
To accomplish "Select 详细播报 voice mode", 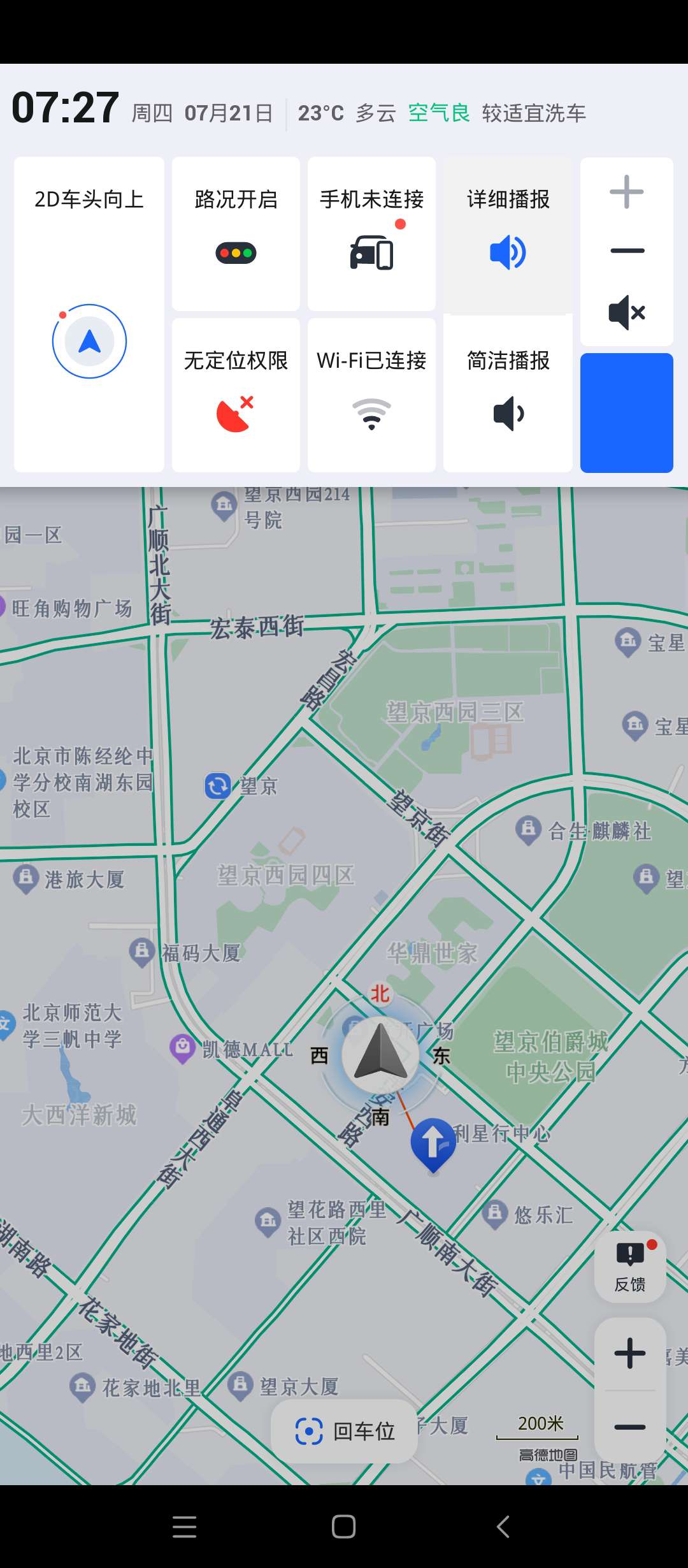I will (508, 234).
